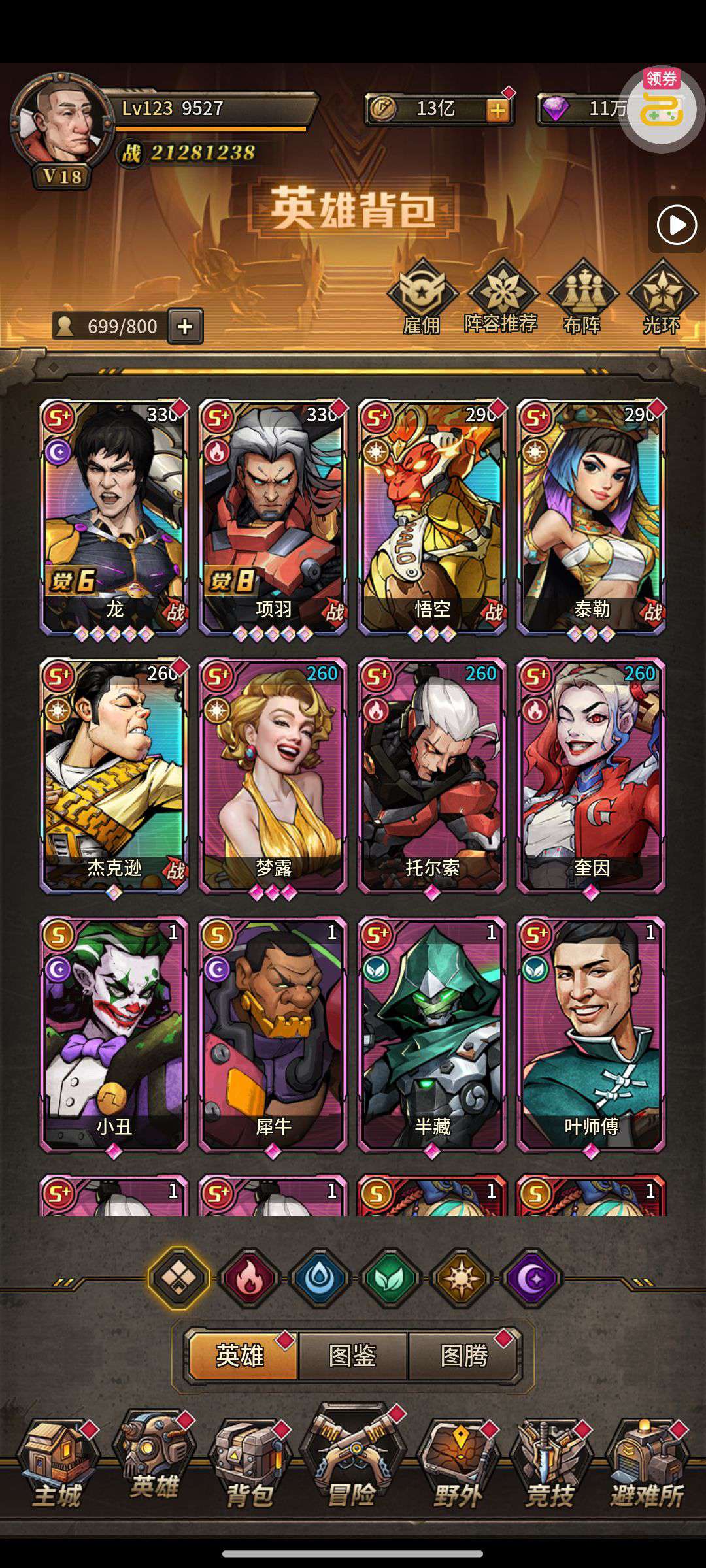This screenshot has height=1568, width=706.
Task: Open 阵容推荐 lineup recommendations
Action: coord(501,297)
